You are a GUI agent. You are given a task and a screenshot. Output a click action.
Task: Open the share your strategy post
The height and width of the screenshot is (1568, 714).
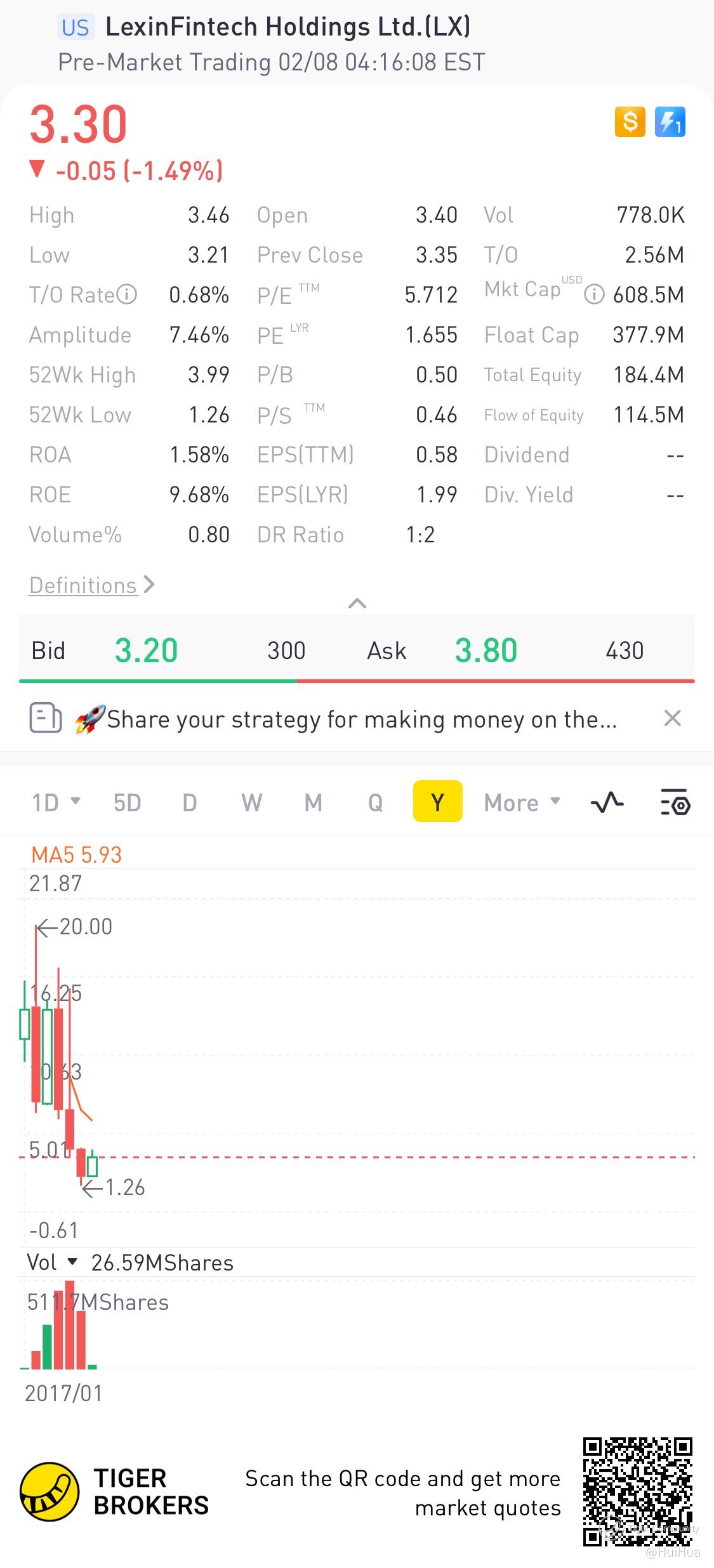[362, 719]
